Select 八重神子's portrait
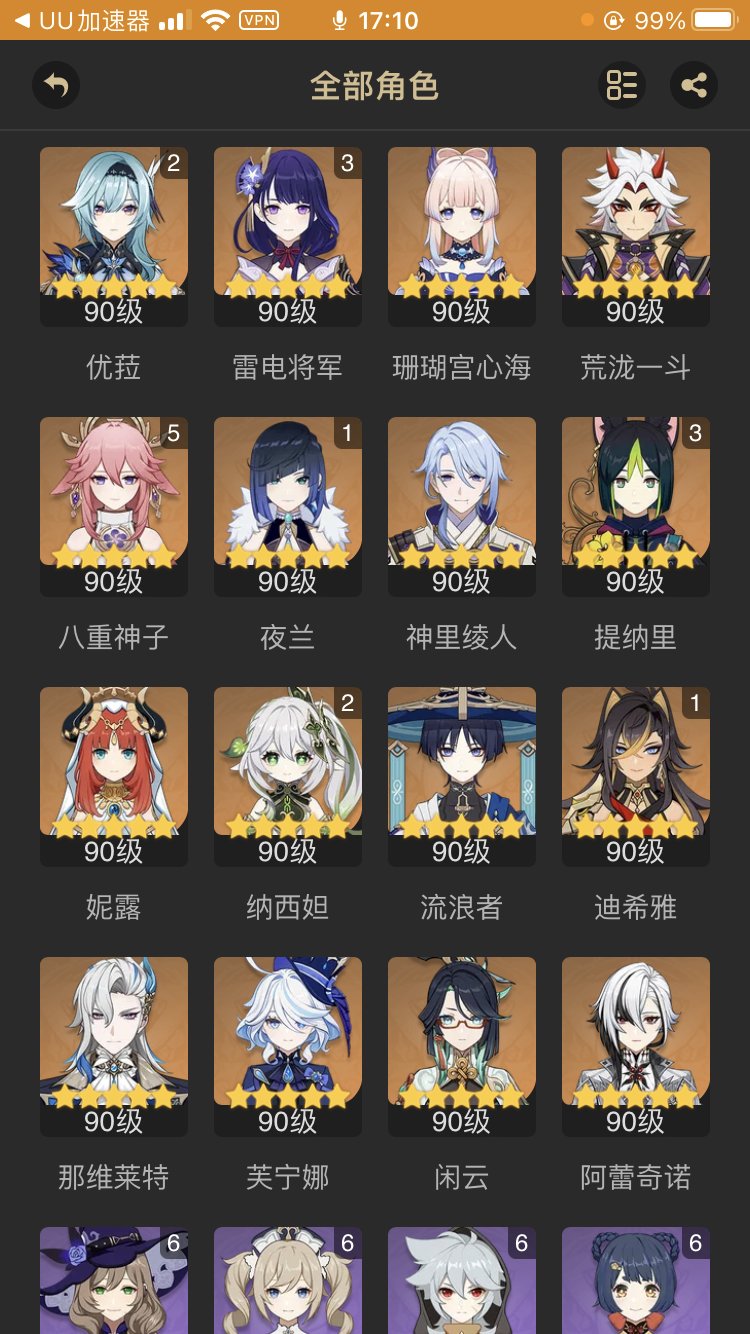Image resolution: width=750 pixels, height=1334 pixels. 112,505
